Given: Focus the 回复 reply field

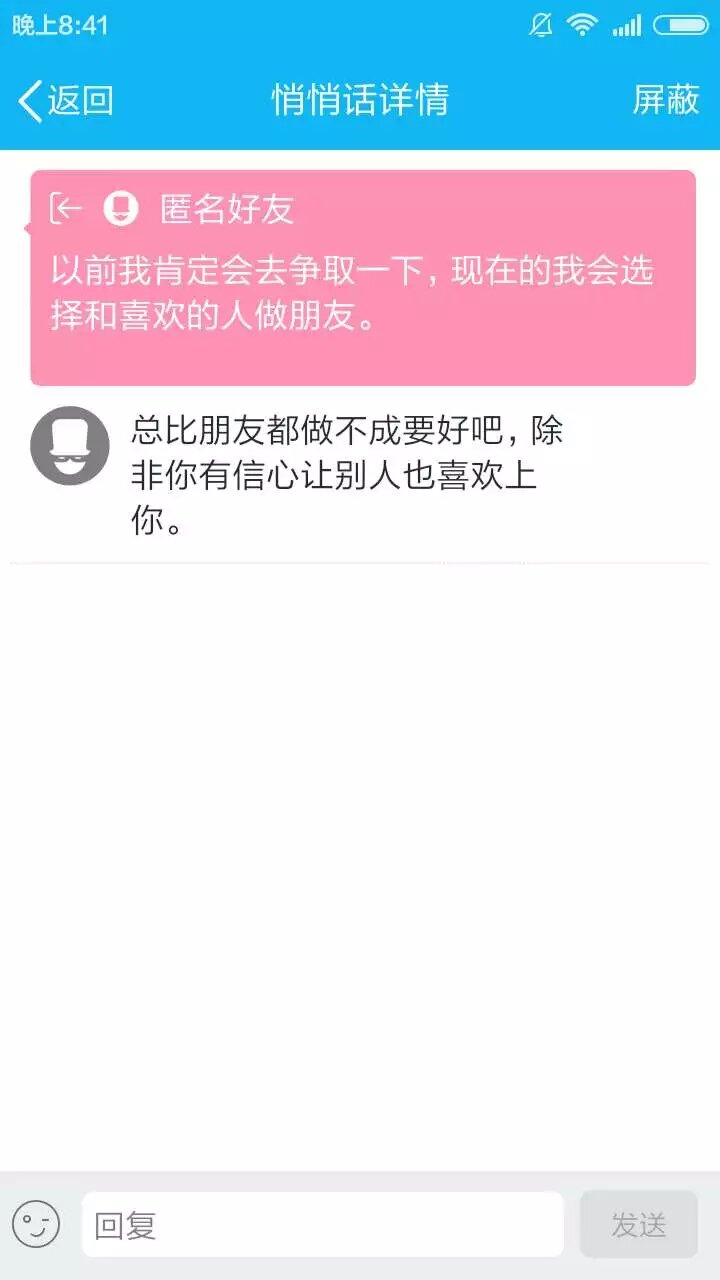Looking at the screenshot, I should tap(322, 1224).
